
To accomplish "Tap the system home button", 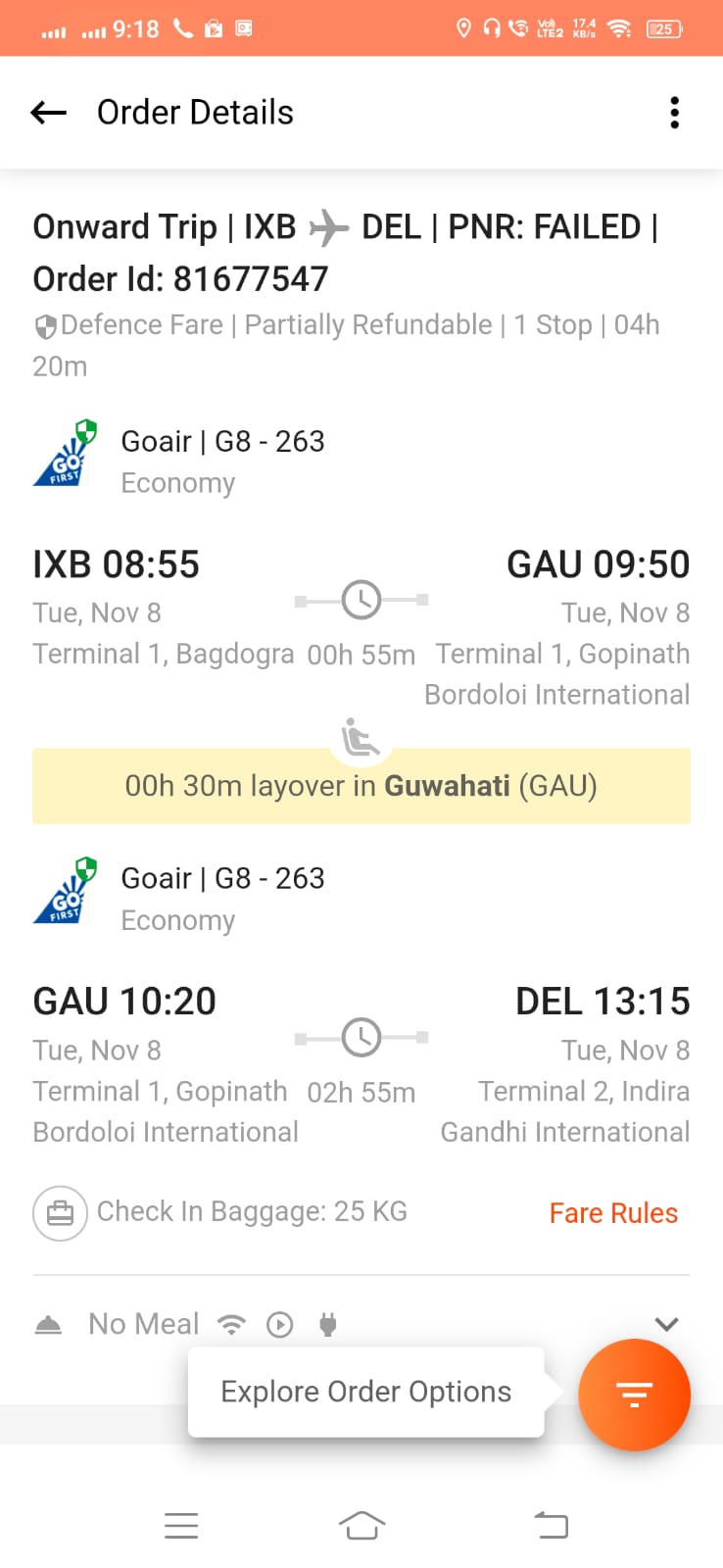I will (361, 1525).
